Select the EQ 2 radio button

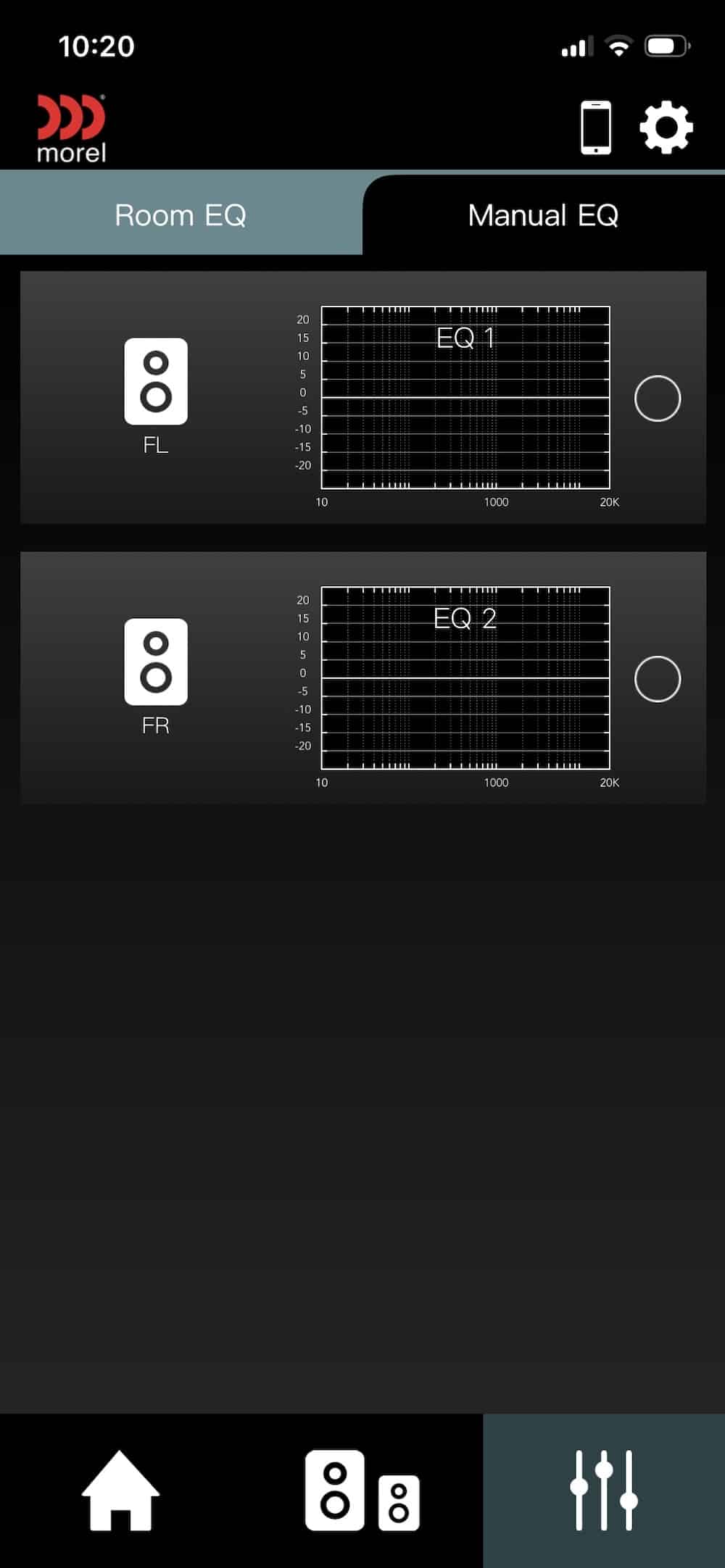[x=657, y=679]
